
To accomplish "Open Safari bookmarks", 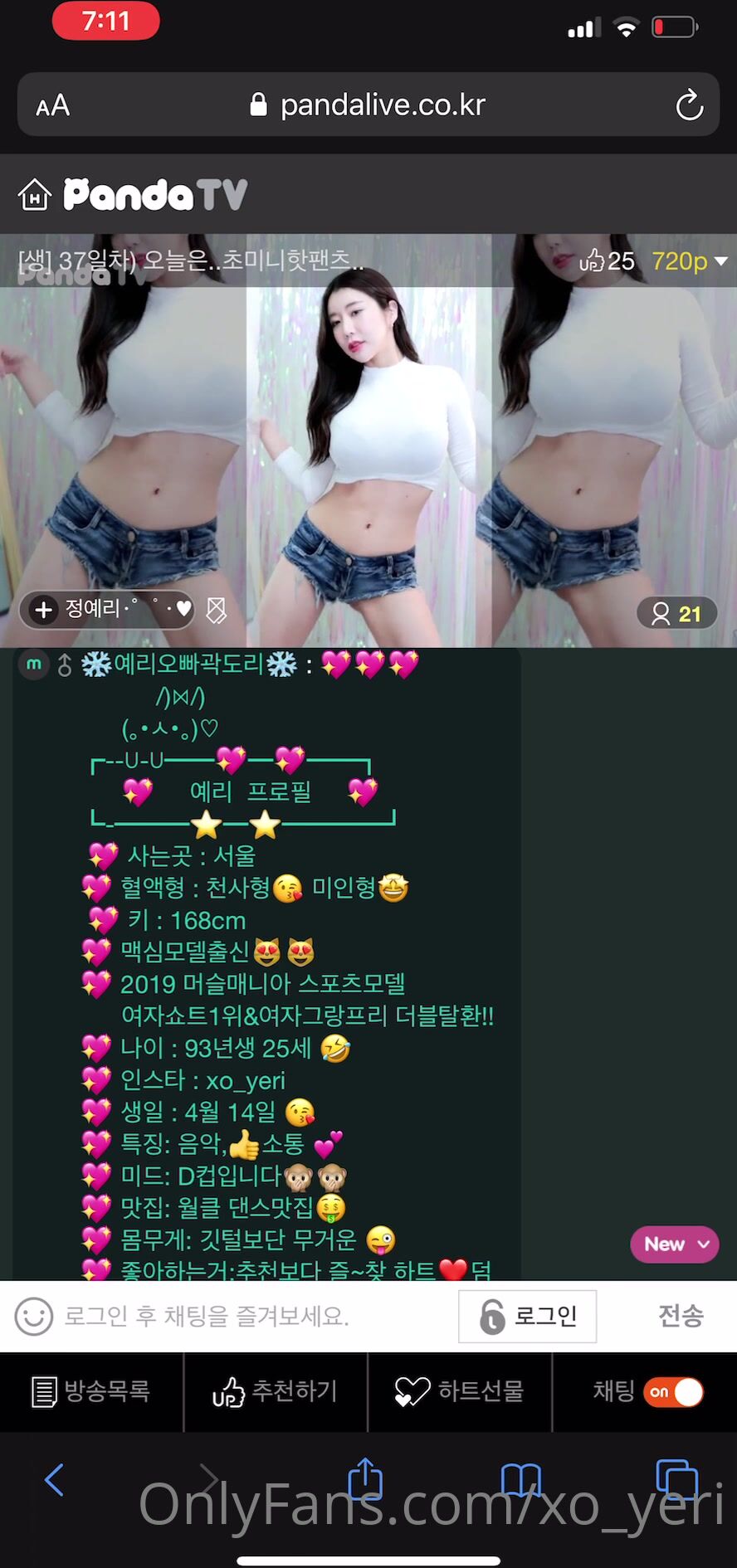I will coord(521,1479).
